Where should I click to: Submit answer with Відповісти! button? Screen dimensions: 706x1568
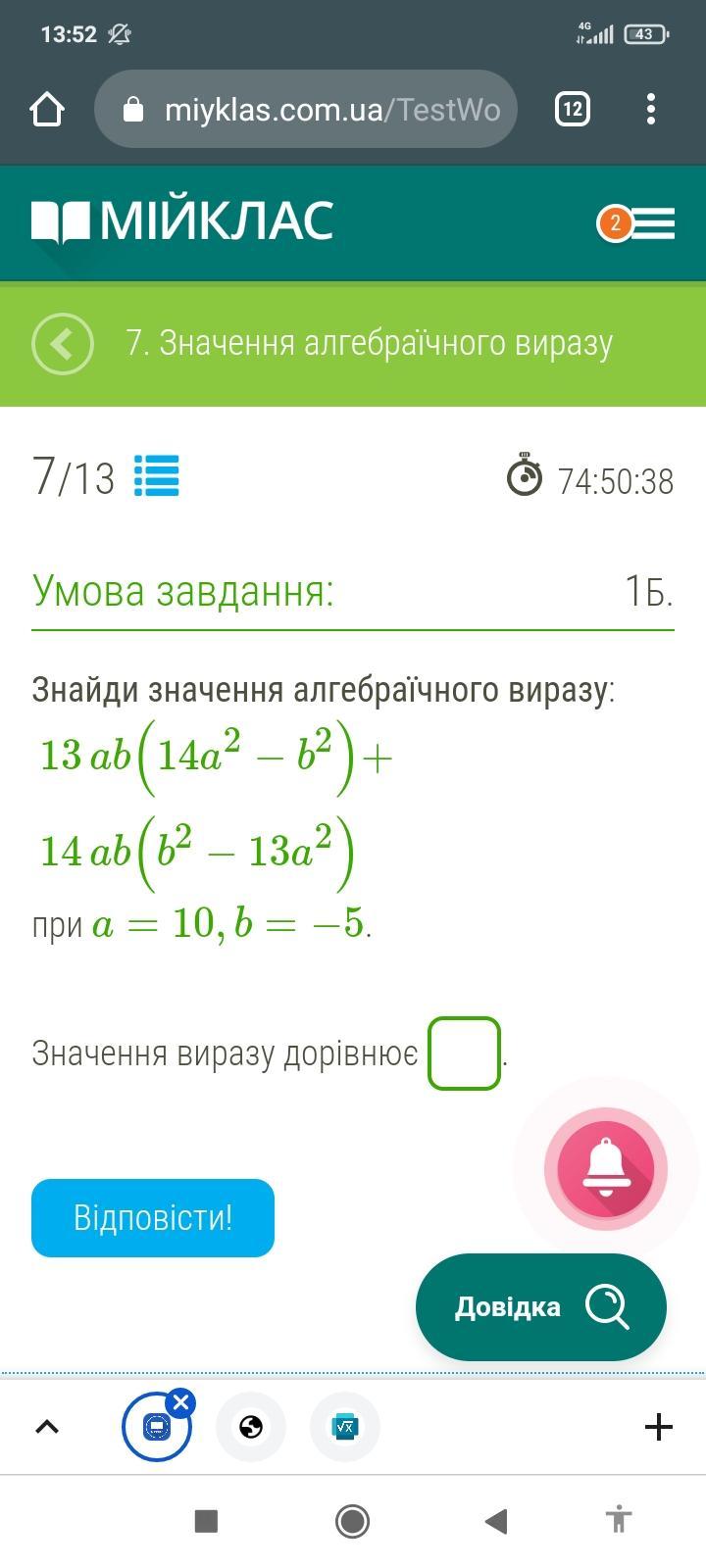click(x=153, y=1217)
